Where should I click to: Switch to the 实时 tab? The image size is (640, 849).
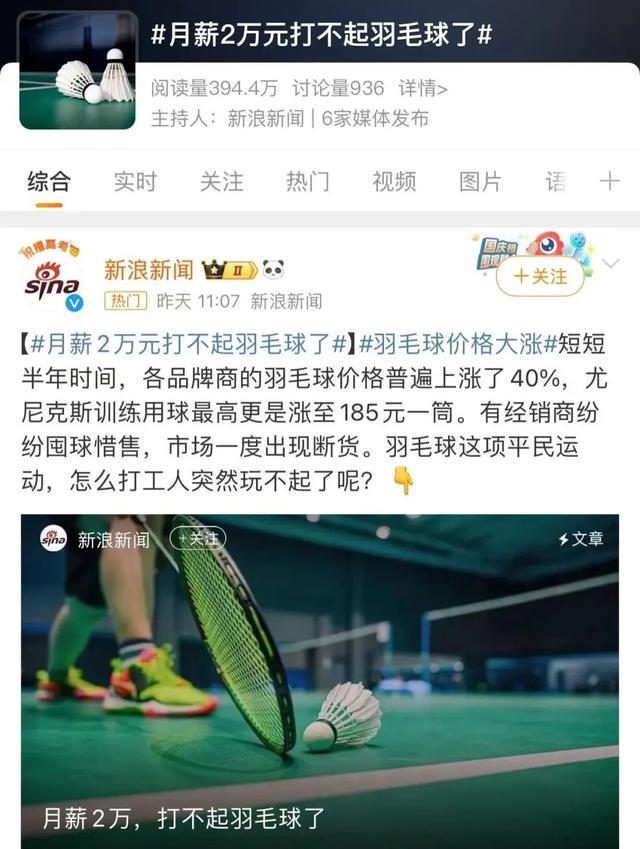135,181
